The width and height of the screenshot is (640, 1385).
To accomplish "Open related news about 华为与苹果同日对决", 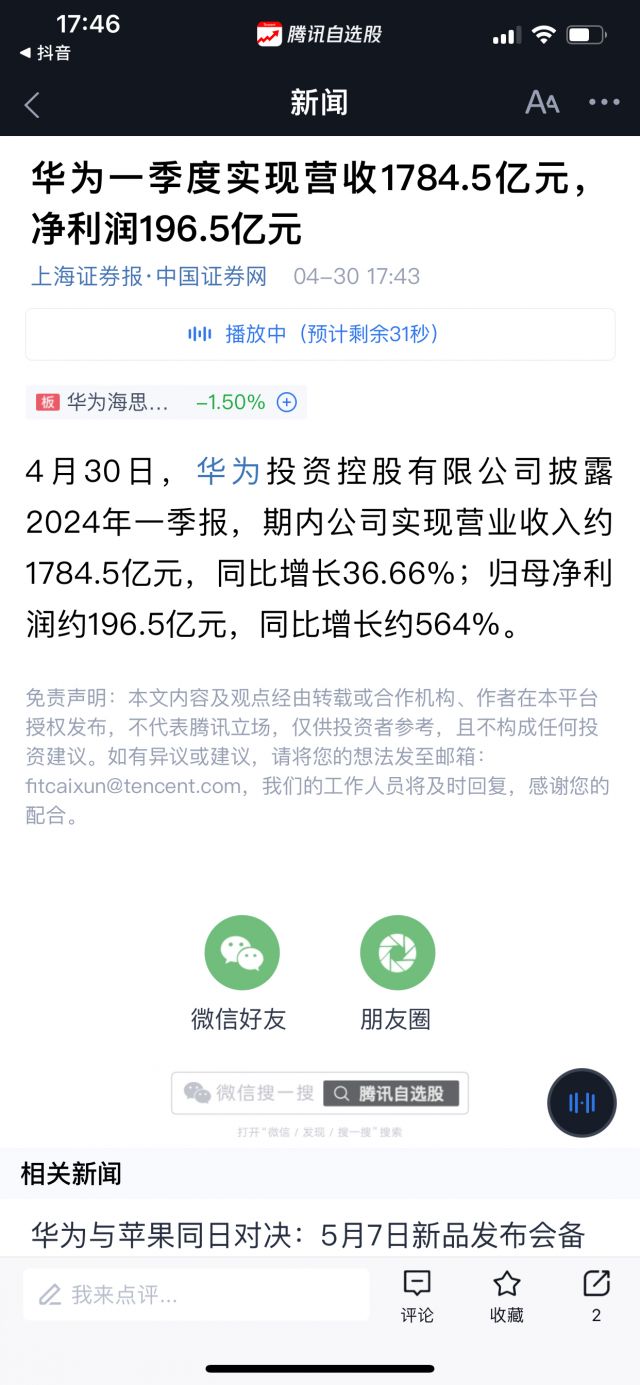I will pyautogui.click(x=308, y=1235).
